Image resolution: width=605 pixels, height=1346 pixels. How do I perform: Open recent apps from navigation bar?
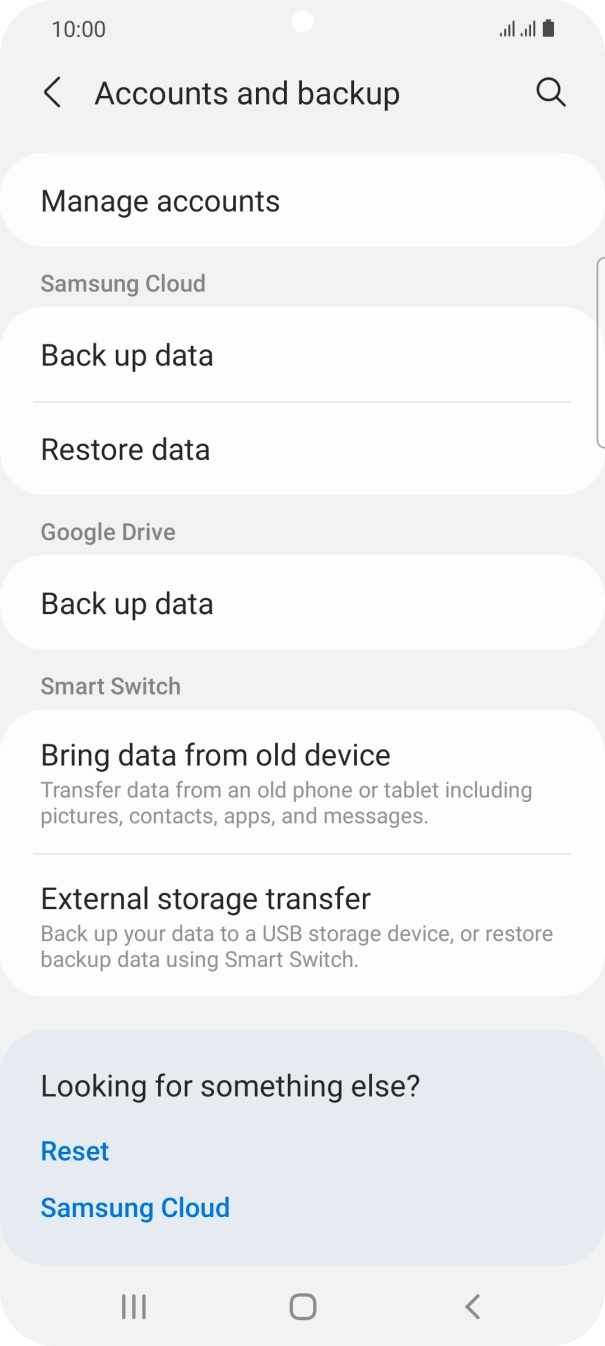click(133, 1306)
